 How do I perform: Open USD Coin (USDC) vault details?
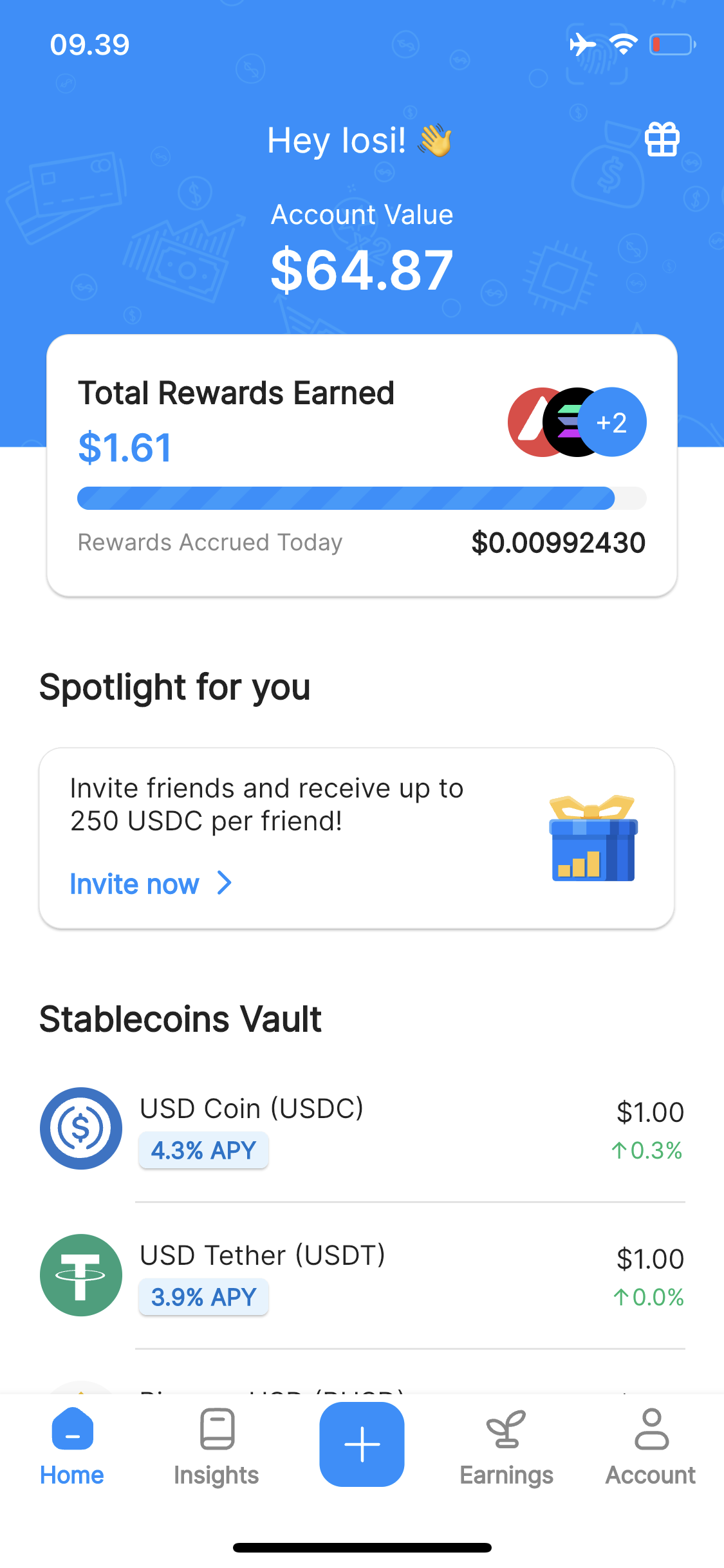[x=361, y=1128]
